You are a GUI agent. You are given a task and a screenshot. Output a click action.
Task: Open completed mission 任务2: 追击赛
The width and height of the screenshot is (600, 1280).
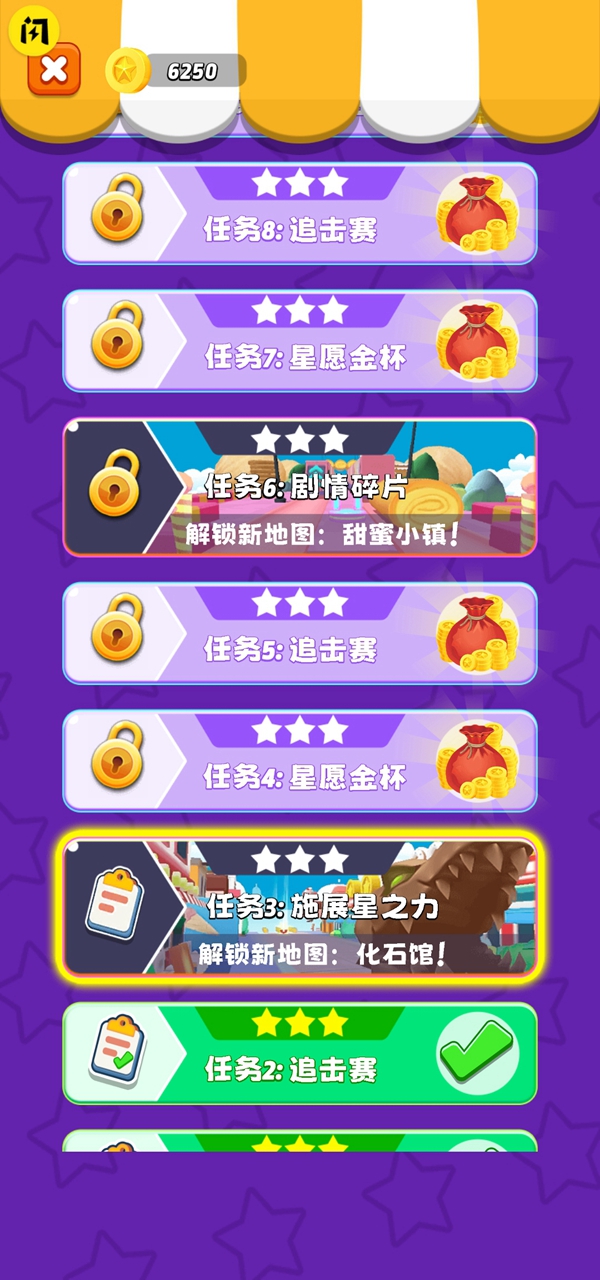(x=300, y=1053)
